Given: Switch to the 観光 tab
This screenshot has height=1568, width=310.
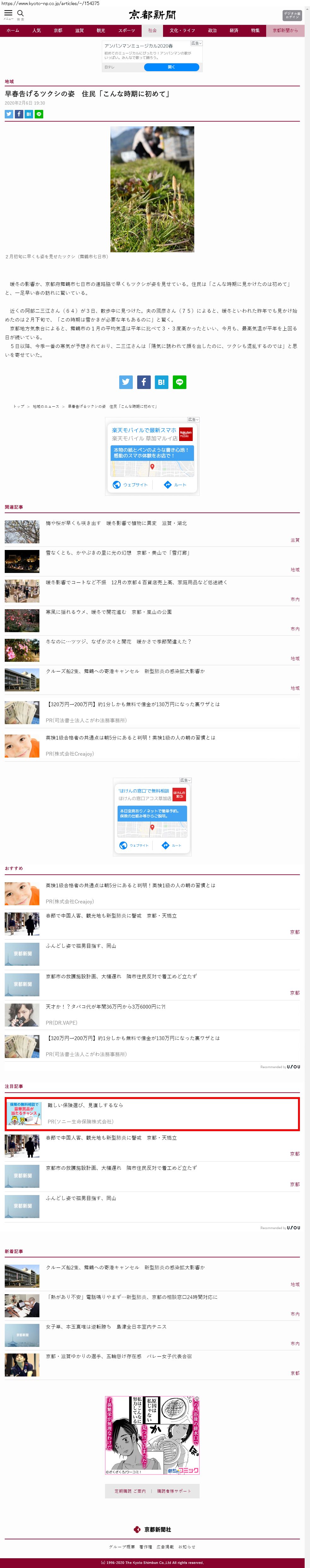Looking at the screenshot, I should click(x=101, y=31).
